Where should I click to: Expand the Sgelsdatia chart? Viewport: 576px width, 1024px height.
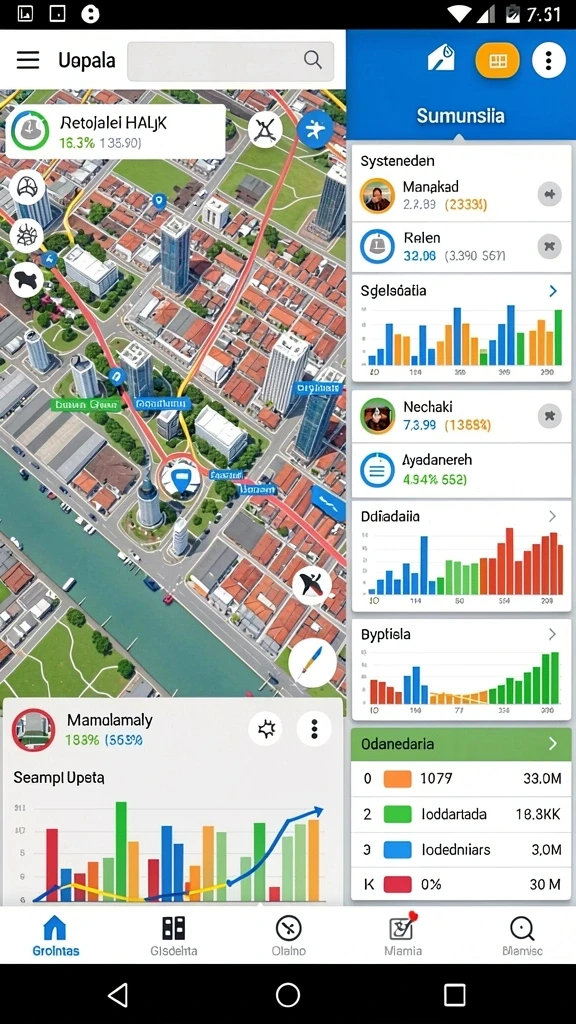(553, 291)
